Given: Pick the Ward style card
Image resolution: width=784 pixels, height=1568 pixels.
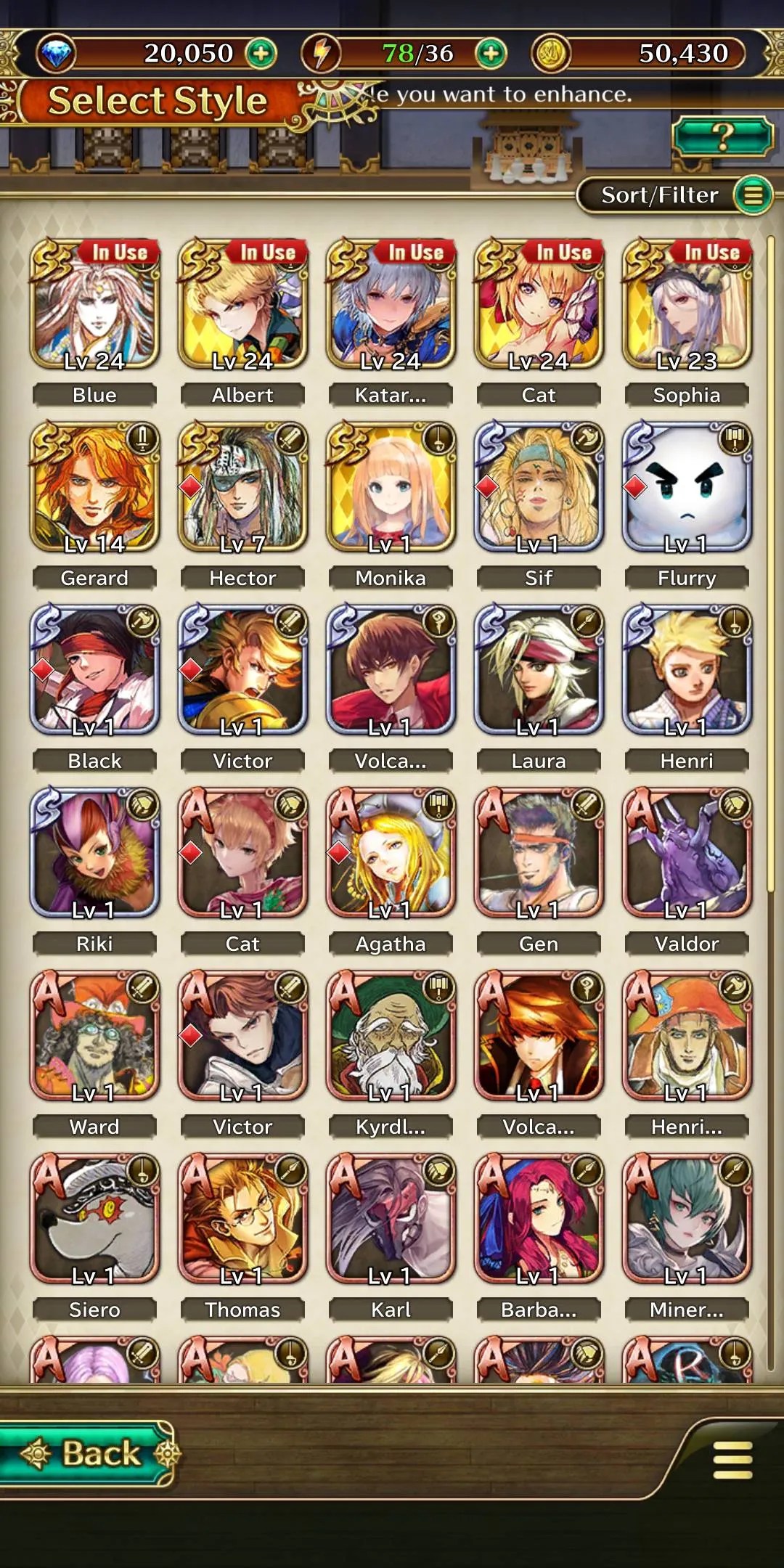Looking at the screenshot, I should 94,1037.
